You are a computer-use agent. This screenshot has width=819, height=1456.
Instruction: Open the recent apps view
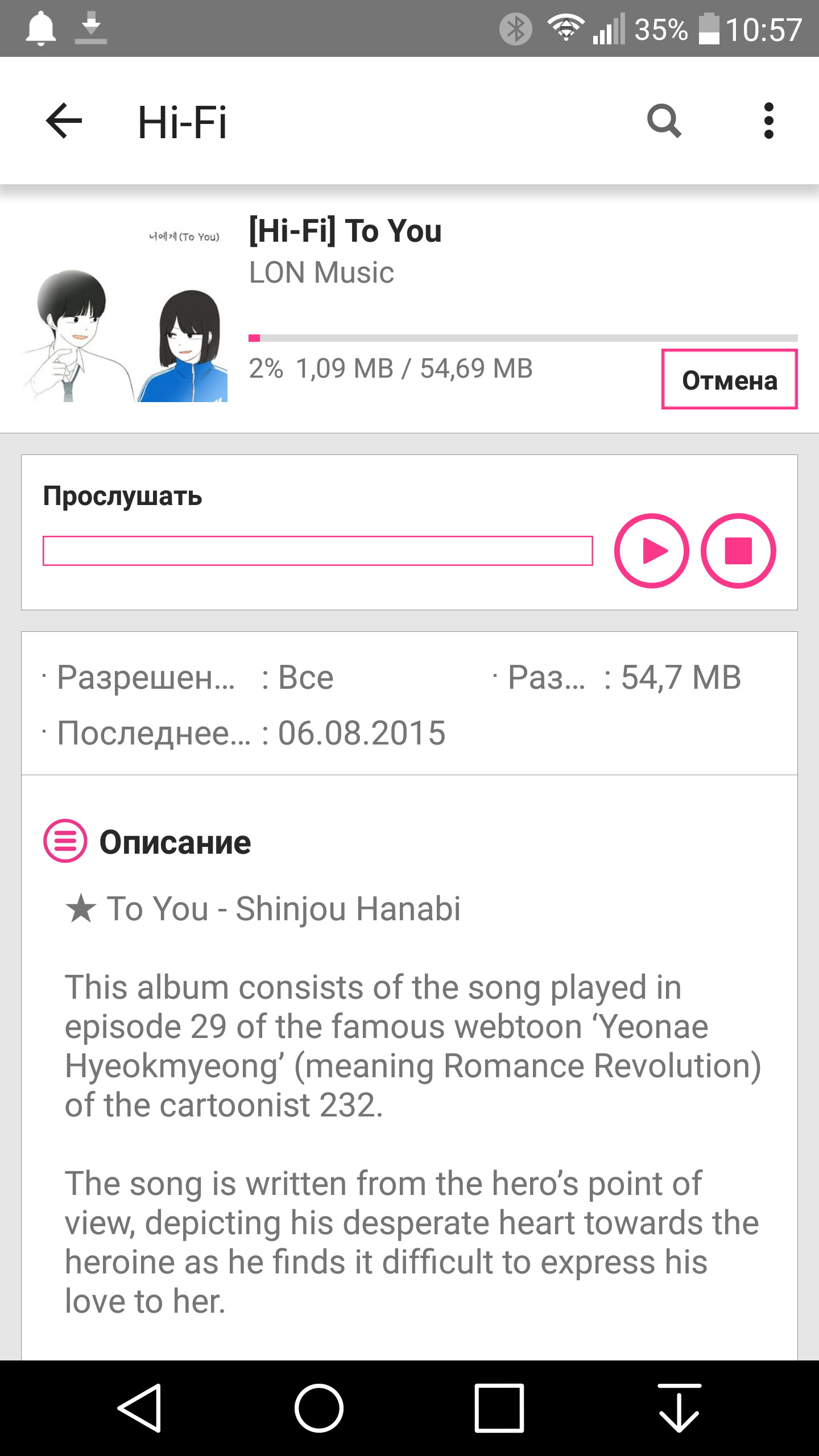[499, 1408]
